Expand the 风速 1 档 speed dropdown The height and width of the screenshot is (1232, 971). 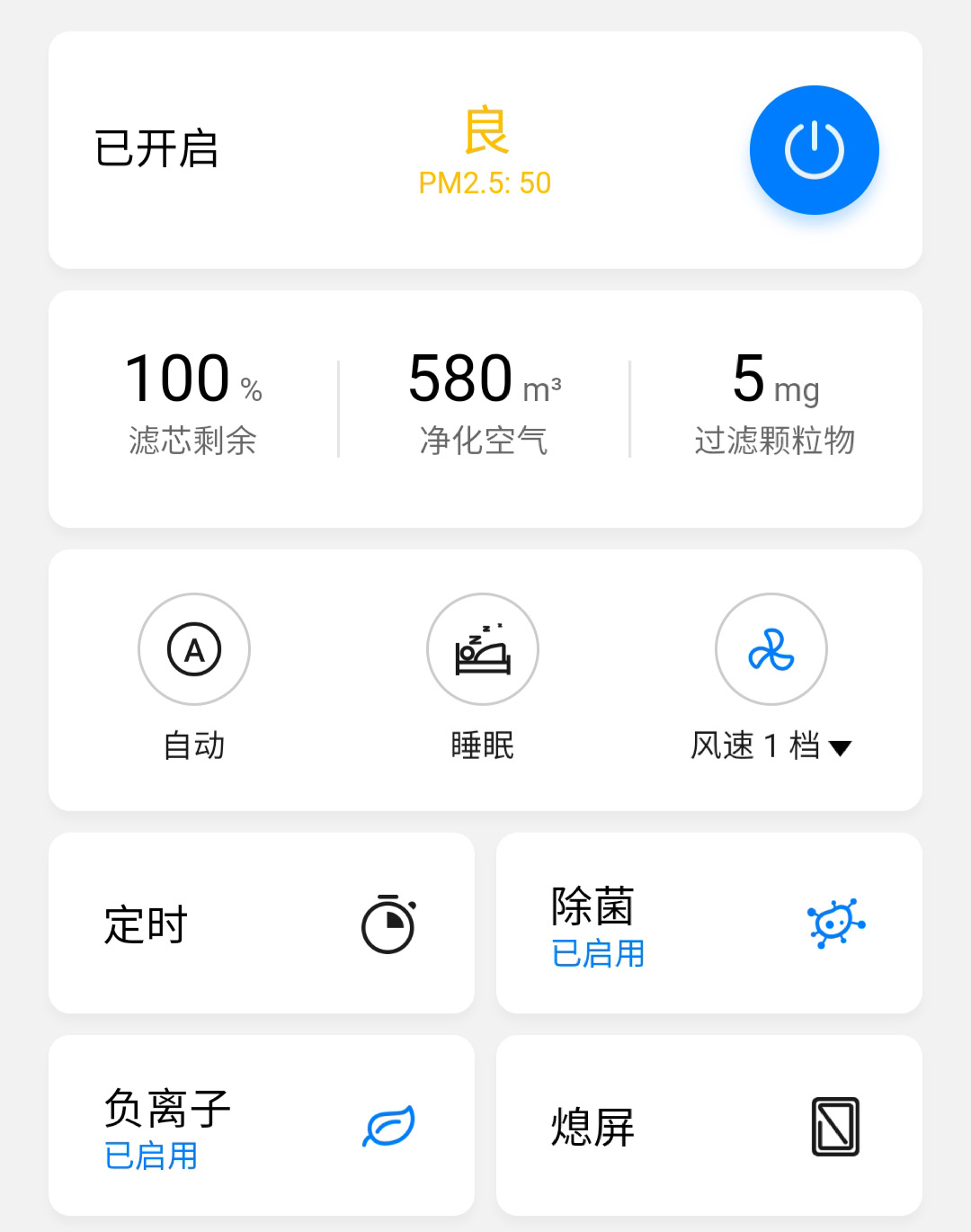(x=771, y=745)
